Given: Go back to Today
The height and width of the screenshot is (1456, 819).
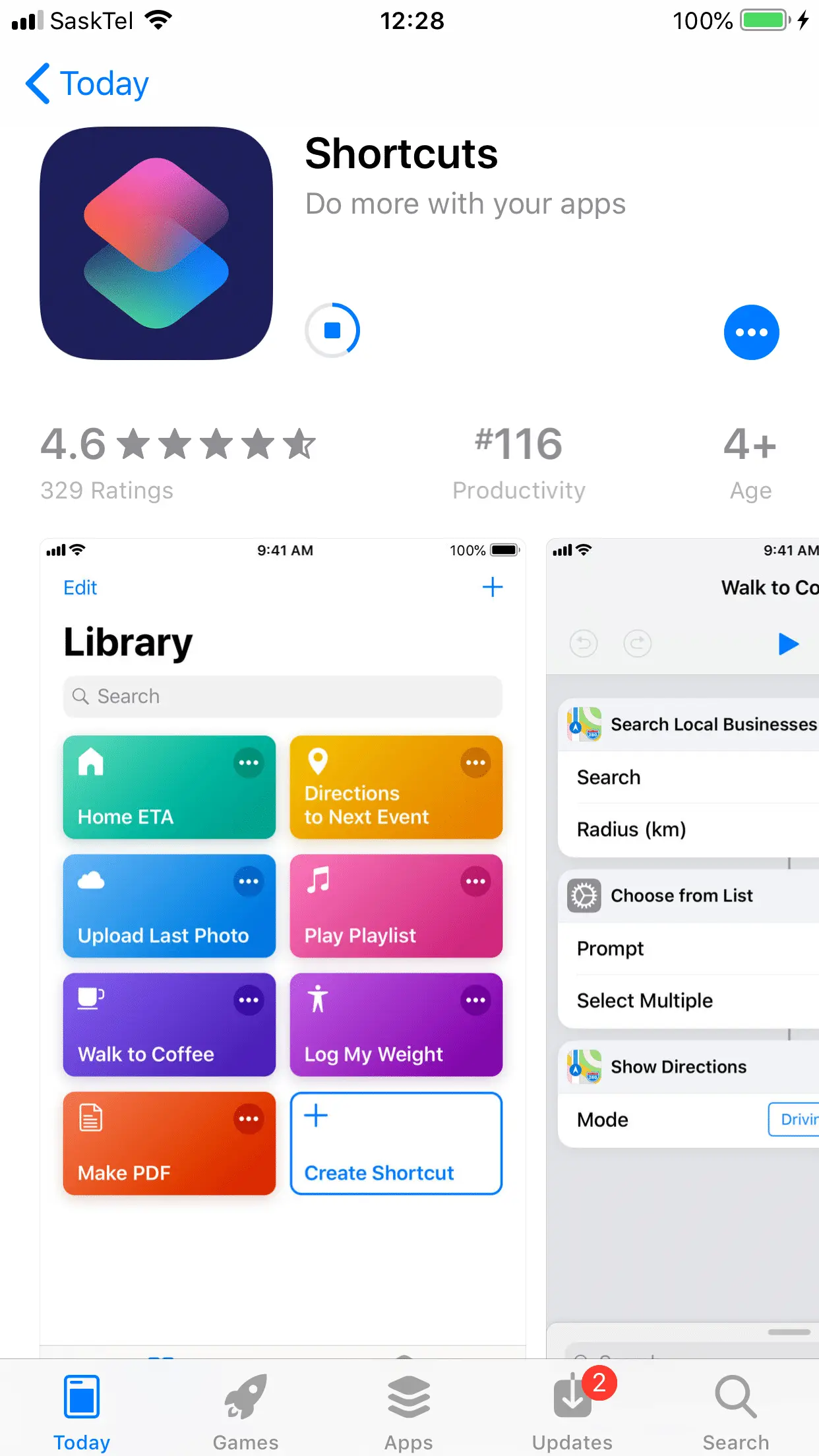Looking at the screenshot, I should coord(87,84).
